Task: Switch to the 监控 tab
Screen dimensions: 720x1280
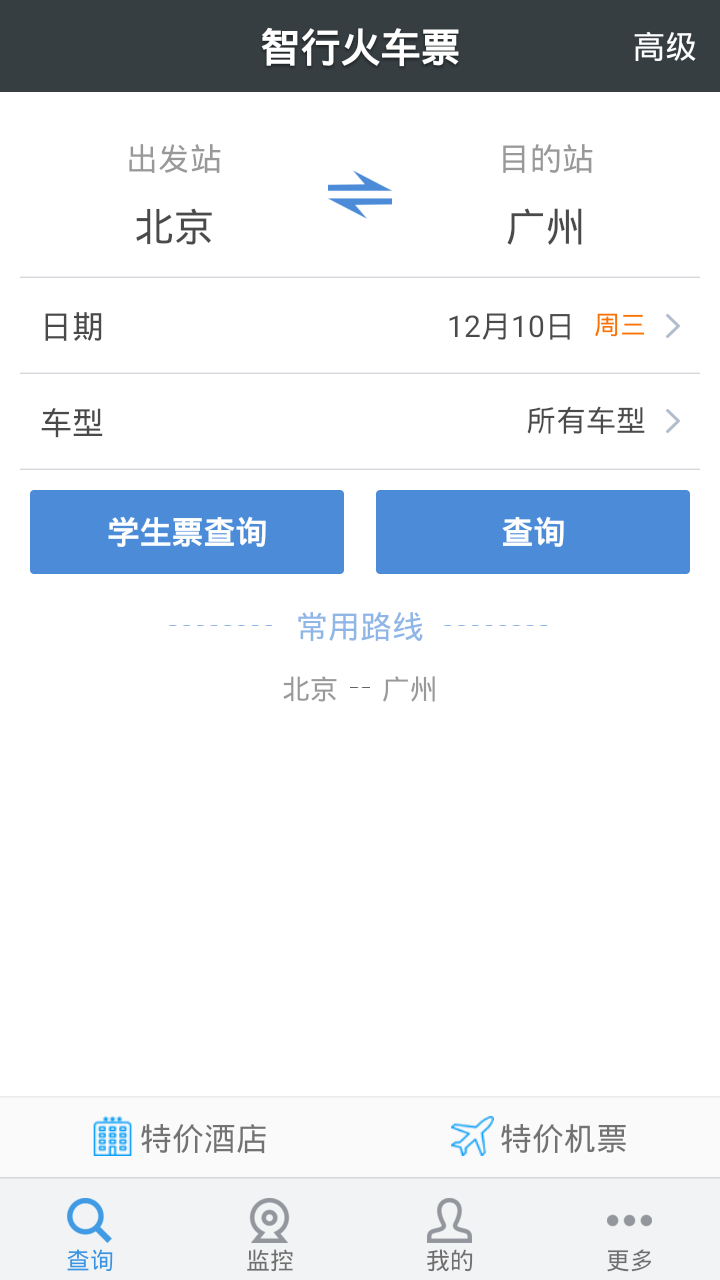Action: tap(270, 1236)
